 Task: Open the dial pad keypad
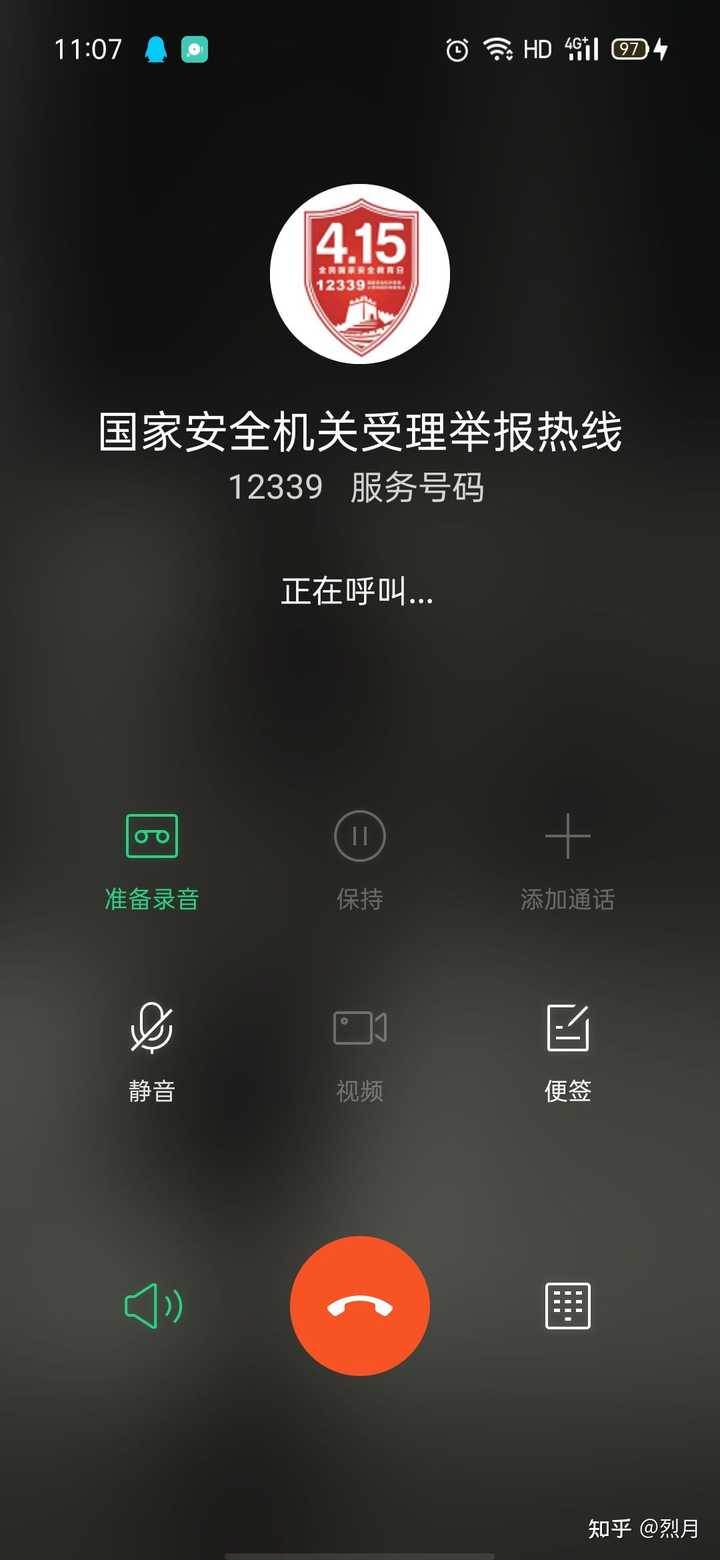point(568,1306)
